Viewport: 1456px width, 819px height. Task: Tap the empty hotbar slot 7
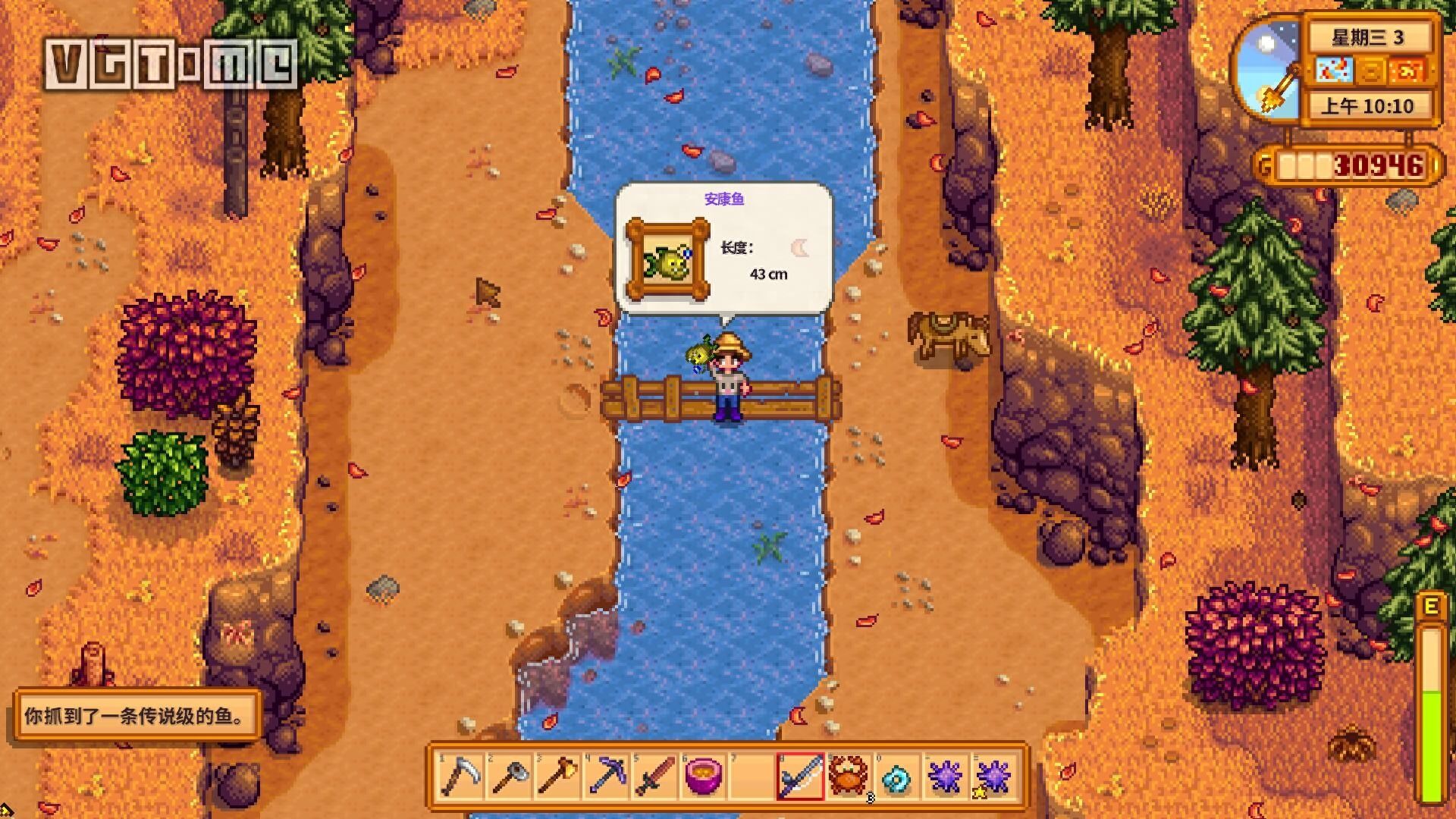(752, 777)
